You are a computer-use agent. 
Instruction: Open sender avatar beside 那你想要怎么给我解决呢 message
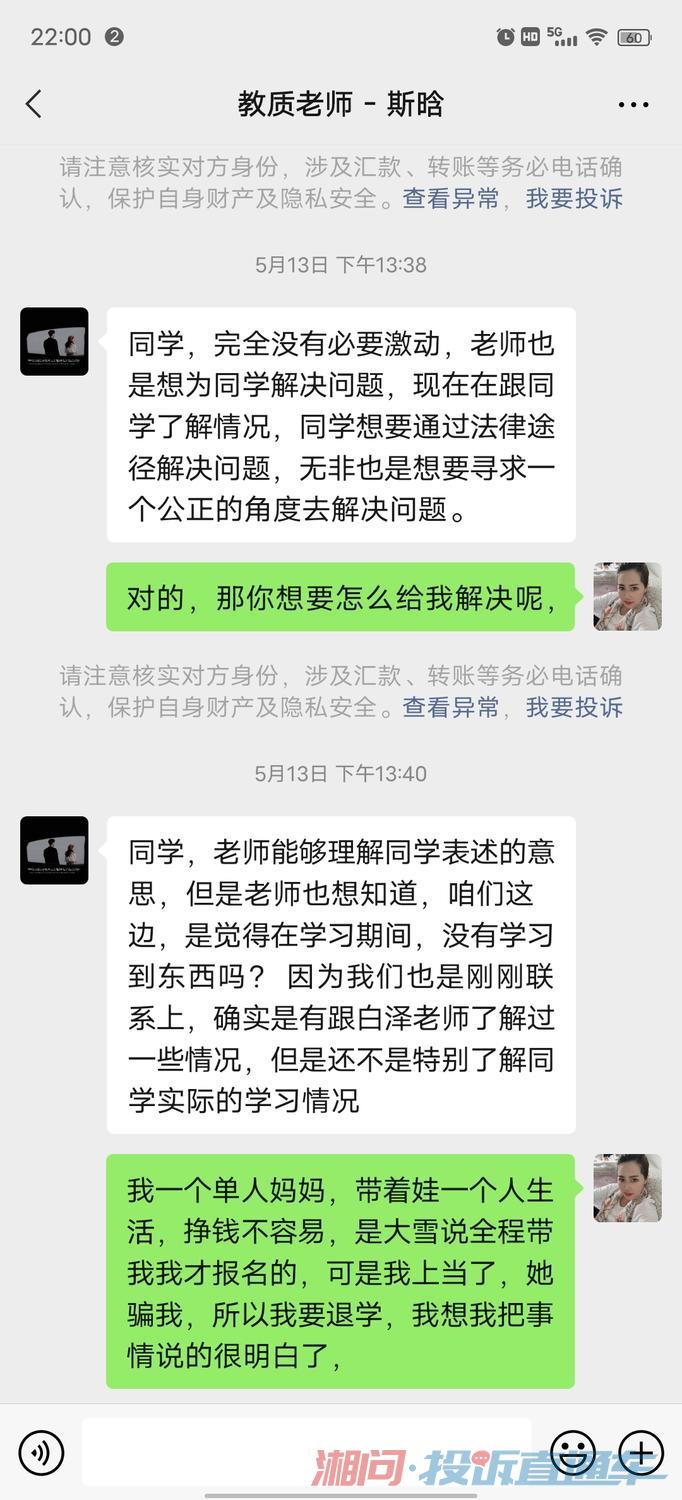click(x=627, y=596)
